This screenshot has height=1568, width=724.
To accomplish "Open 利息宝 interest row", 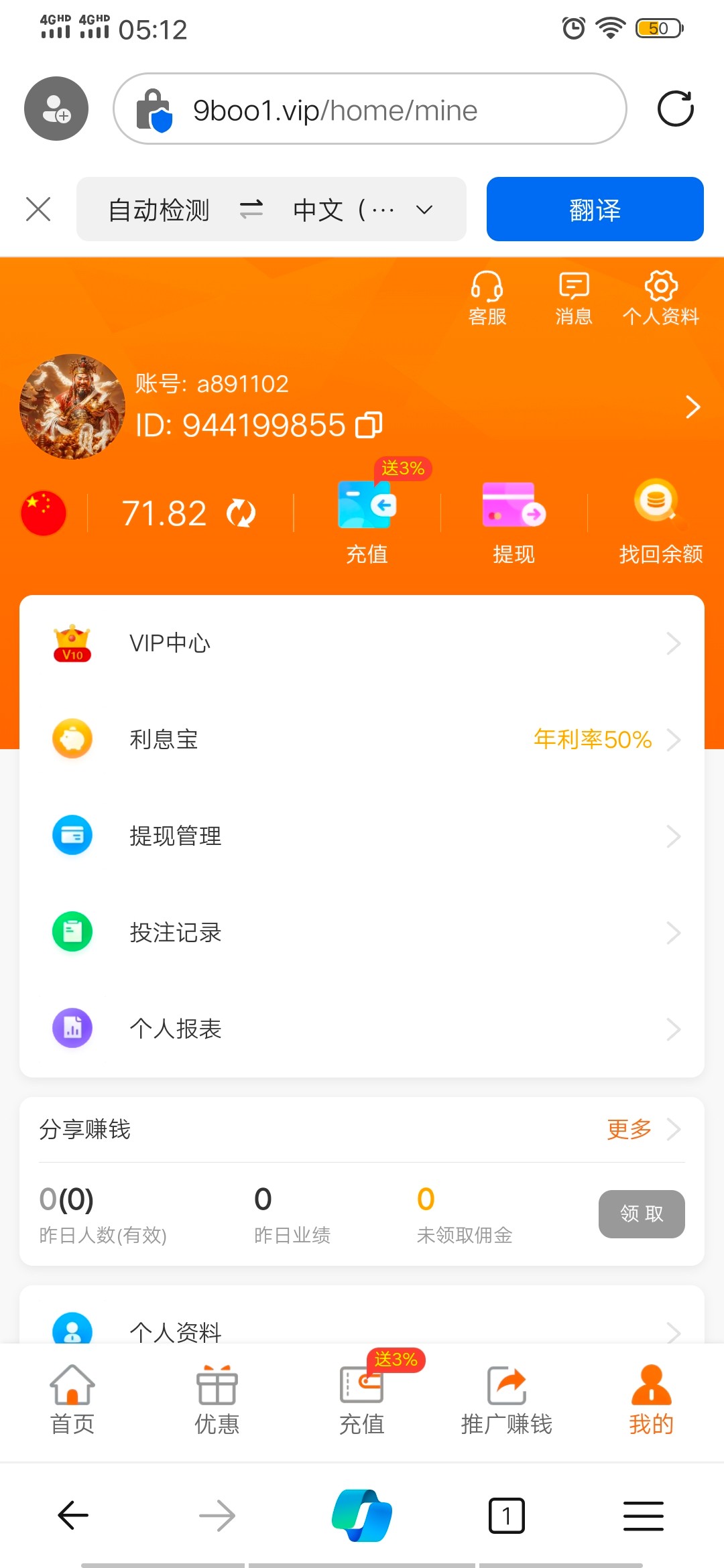I will pos(362,739).
